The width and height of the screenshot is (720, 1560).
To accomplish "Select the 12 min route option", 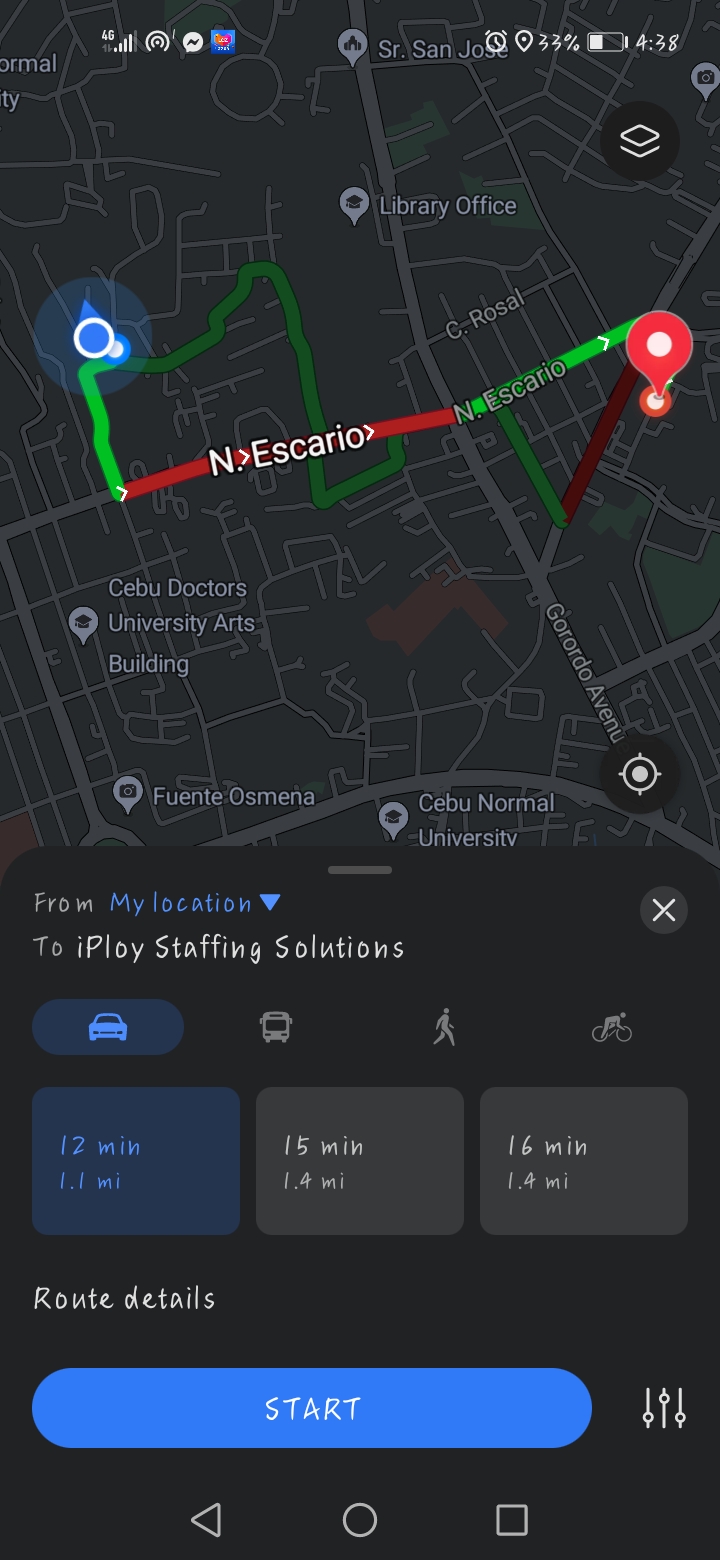I will pyautogui.click(x=136, y=1161).
